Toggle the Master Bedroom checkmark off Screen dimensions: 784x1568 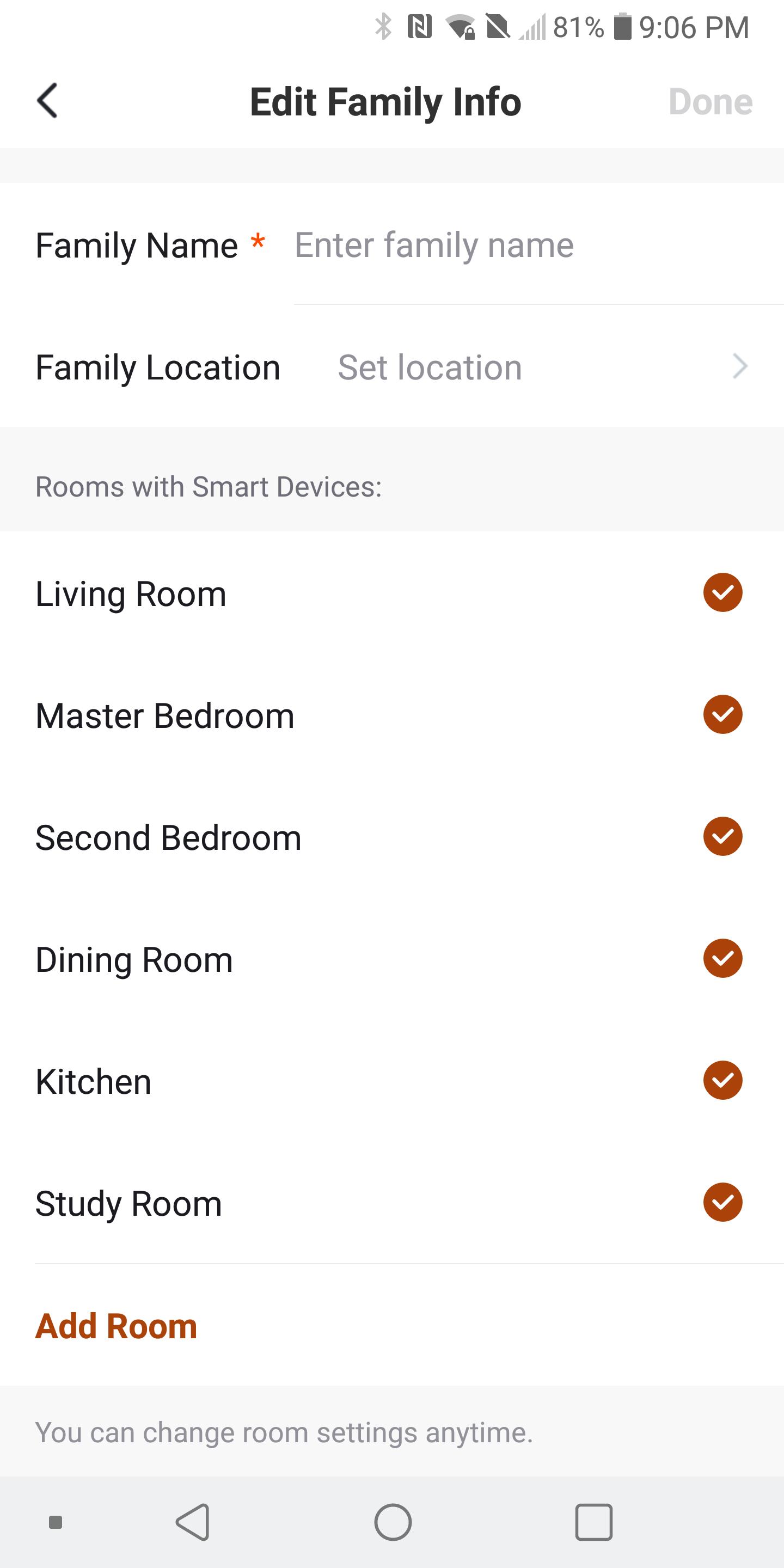(x=722, y=715)
